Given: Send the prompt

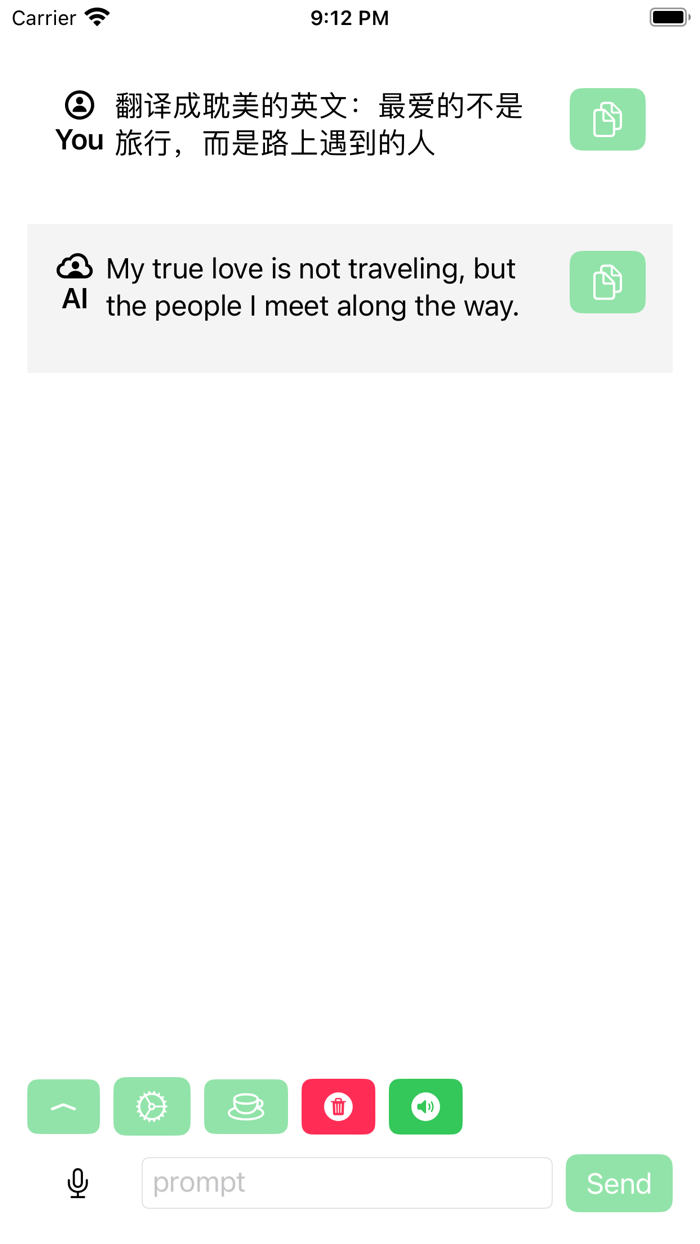Looking at the screenshot, I should point(619,1183).
